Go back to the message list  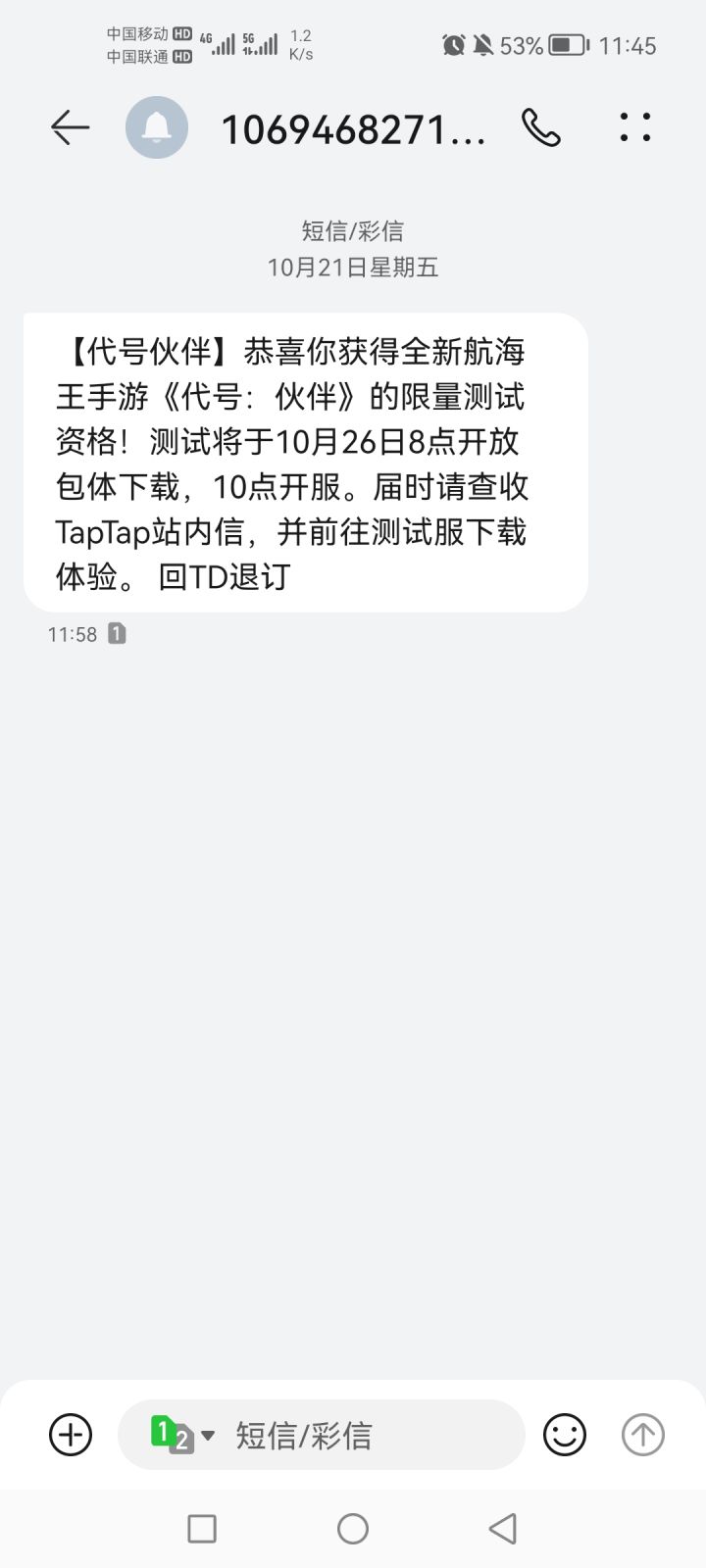click(x=70, y=127)
